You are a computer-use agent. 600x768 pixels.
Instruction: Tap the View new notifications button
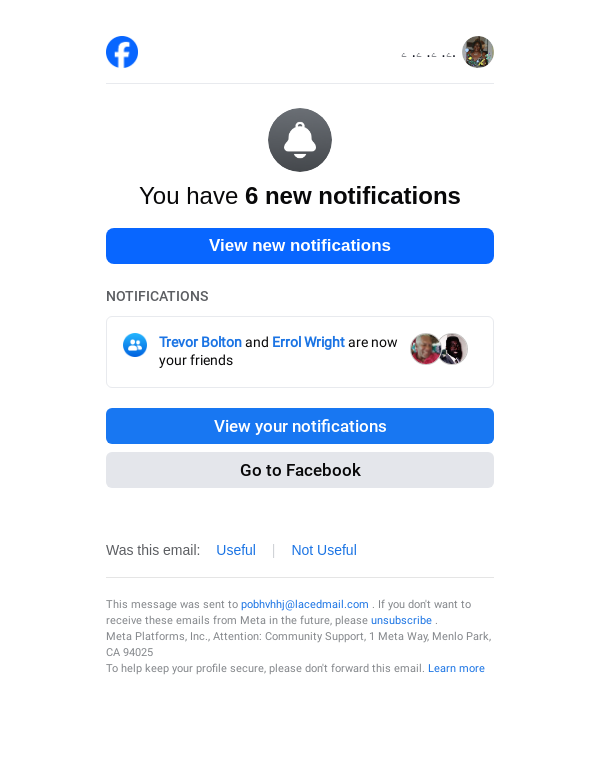300,246
